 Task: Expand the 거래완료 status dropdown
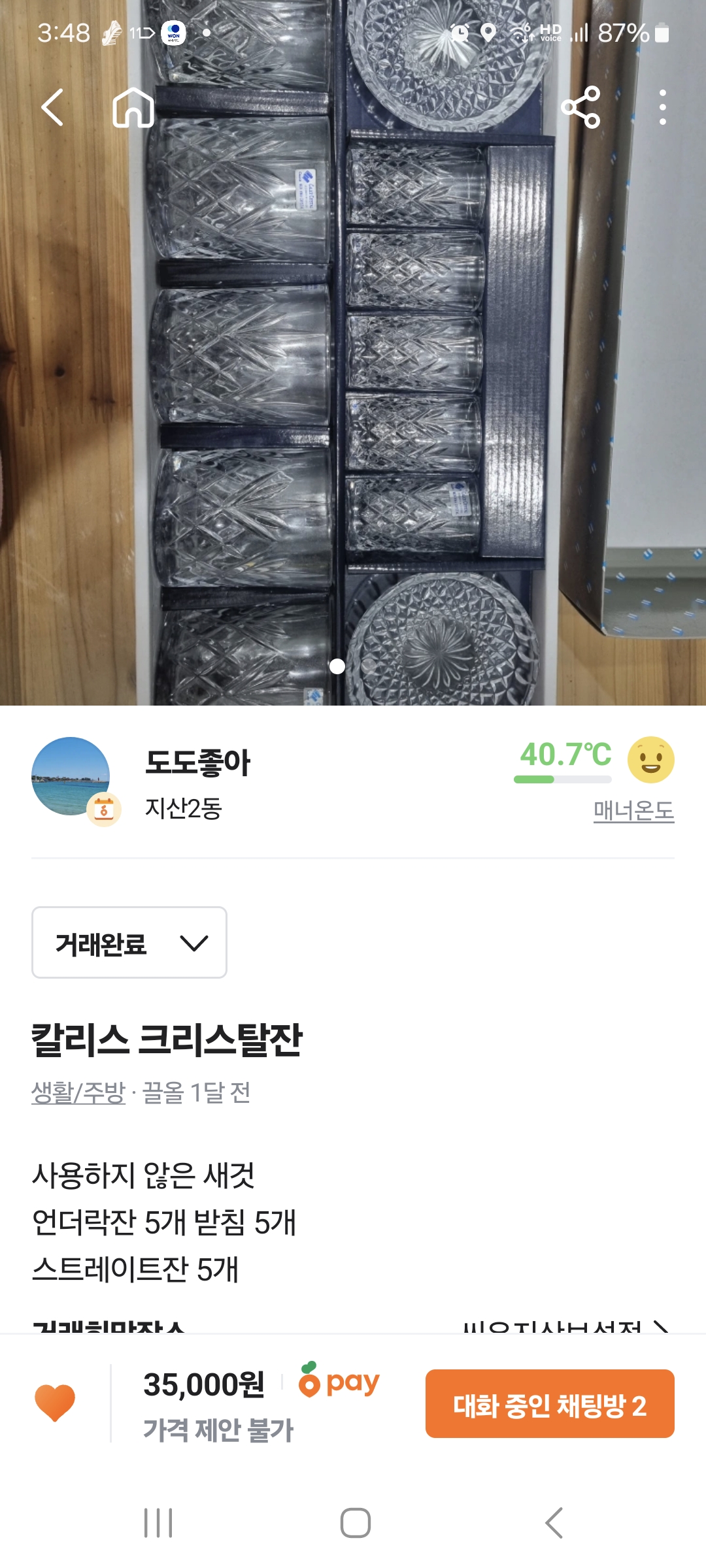(x=129, y=943)
